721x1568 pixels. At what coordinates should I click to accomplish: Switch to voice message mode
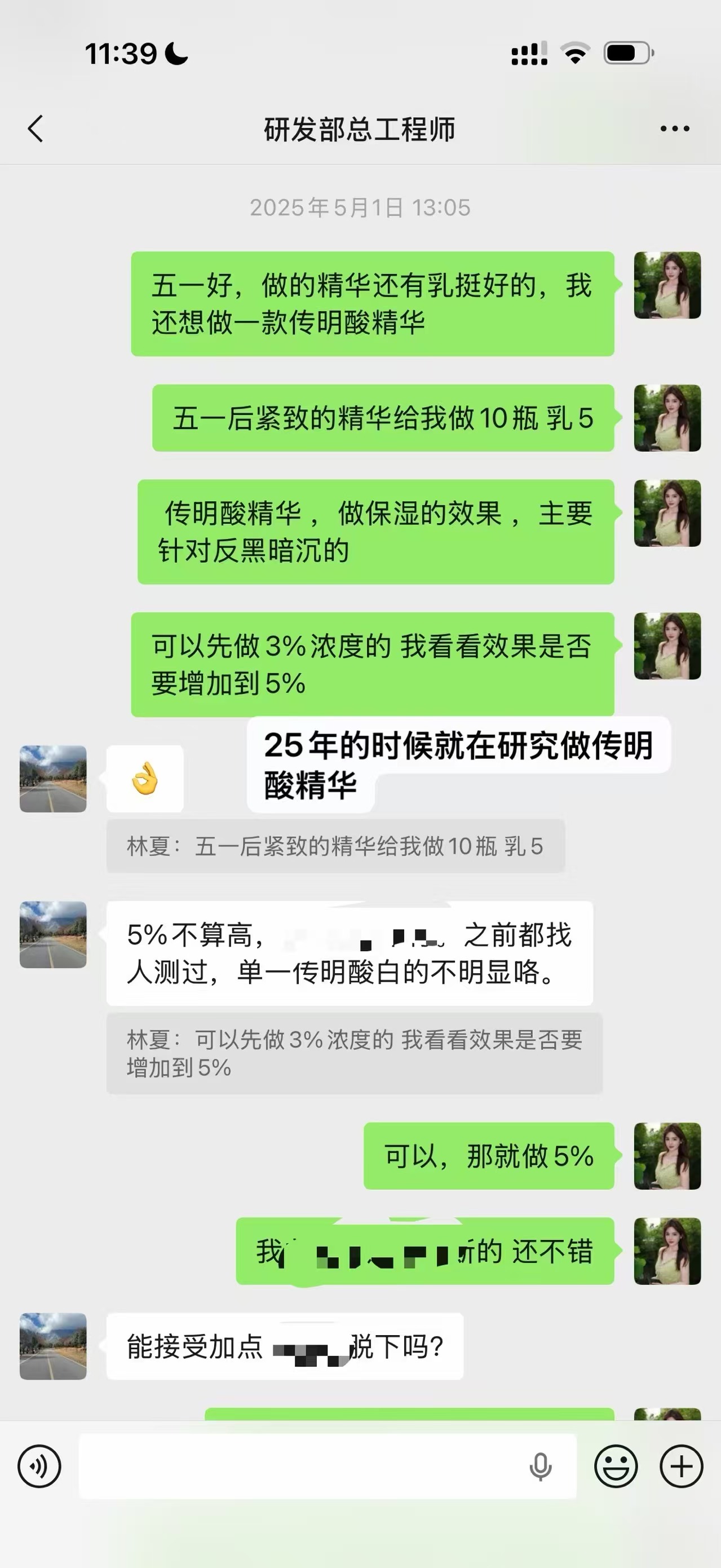coord(39,1467)
